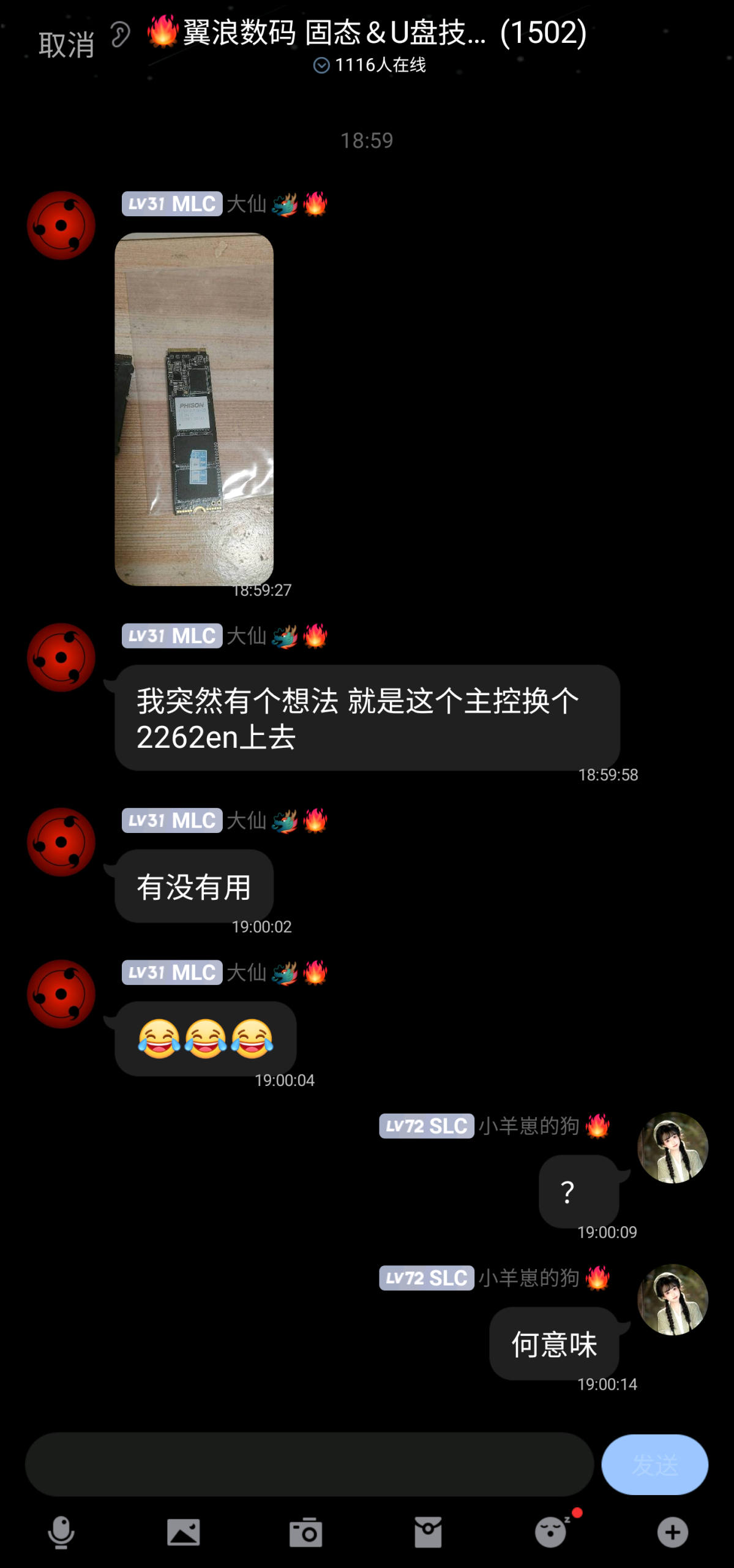Tap 取消 to cancel
734x1568 pixels.
[66, 45]
